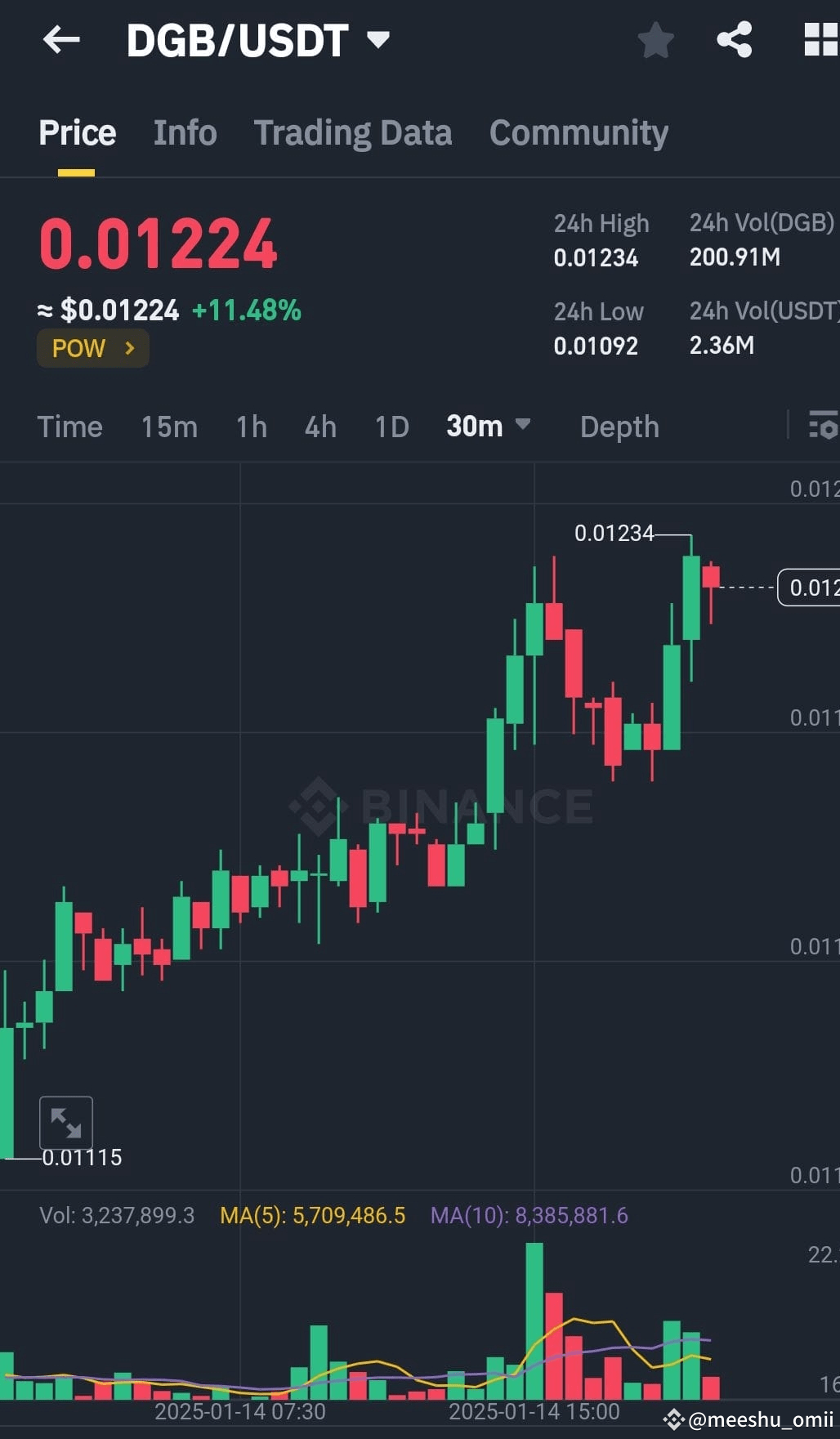The image size is (840, 1439).
Task: Enable the 4h timeframe view
Action: click(319, 426)
